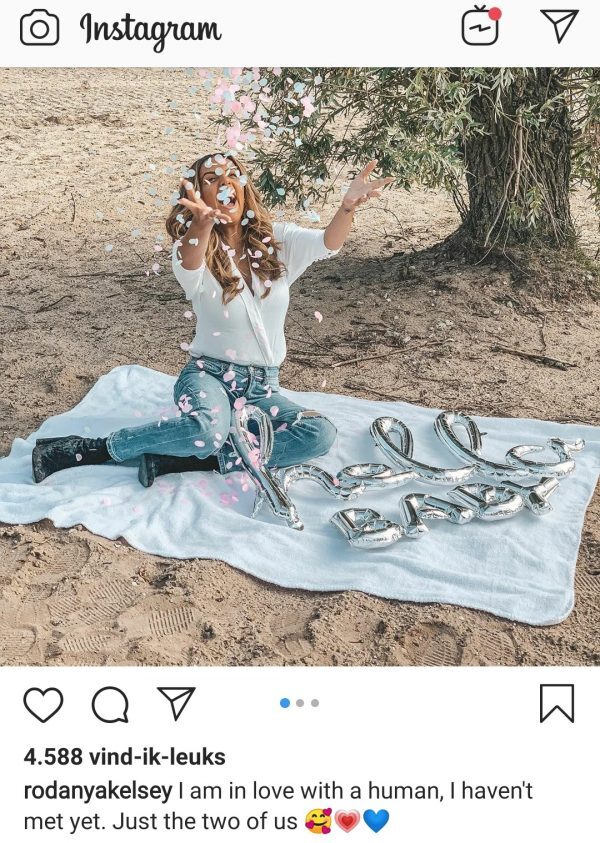The height and width of the screenshot is (843, 600).
Task: View who liked: 4.588 vind-ik-leuks
Action: [x=124, y=756]
